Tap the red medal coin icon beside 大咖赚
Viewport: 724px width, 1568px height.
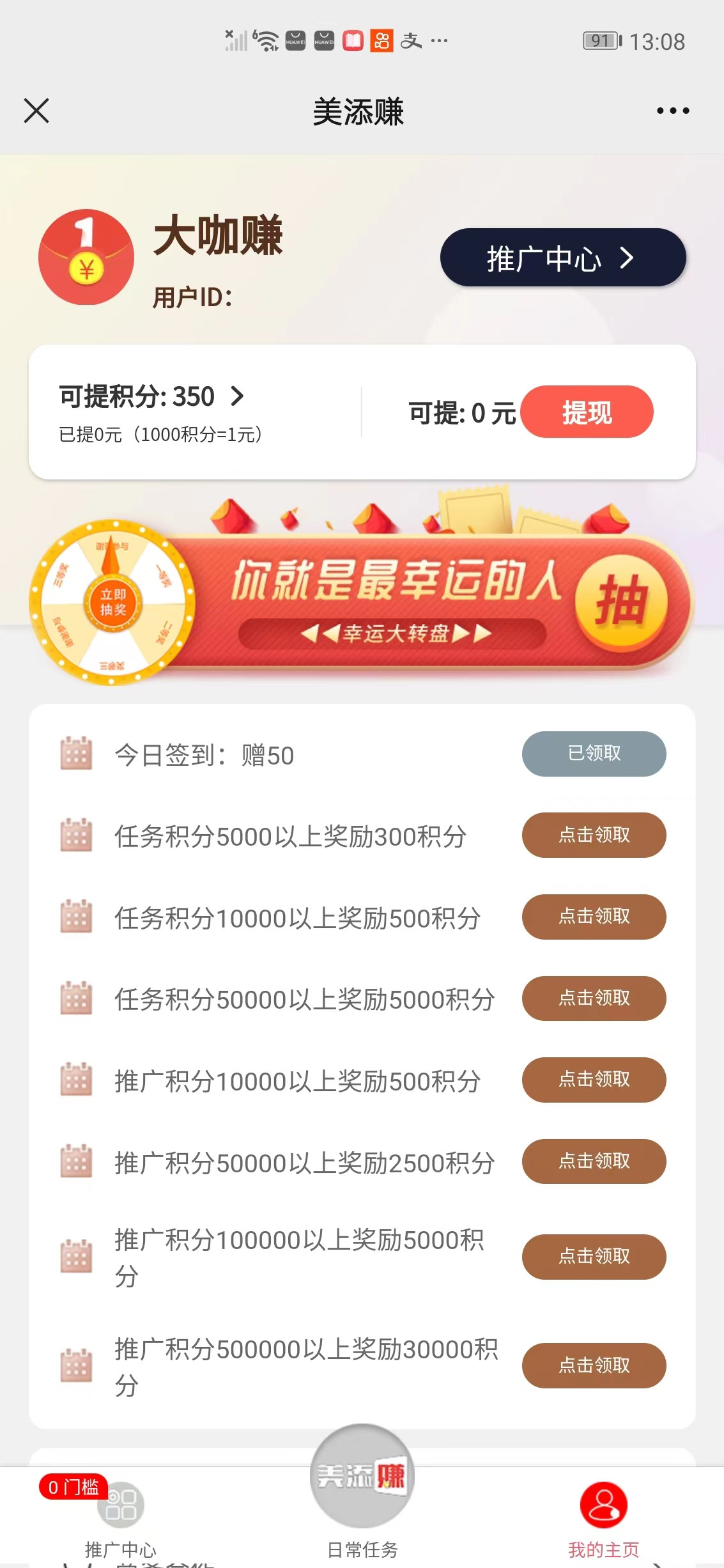point(88,259)
